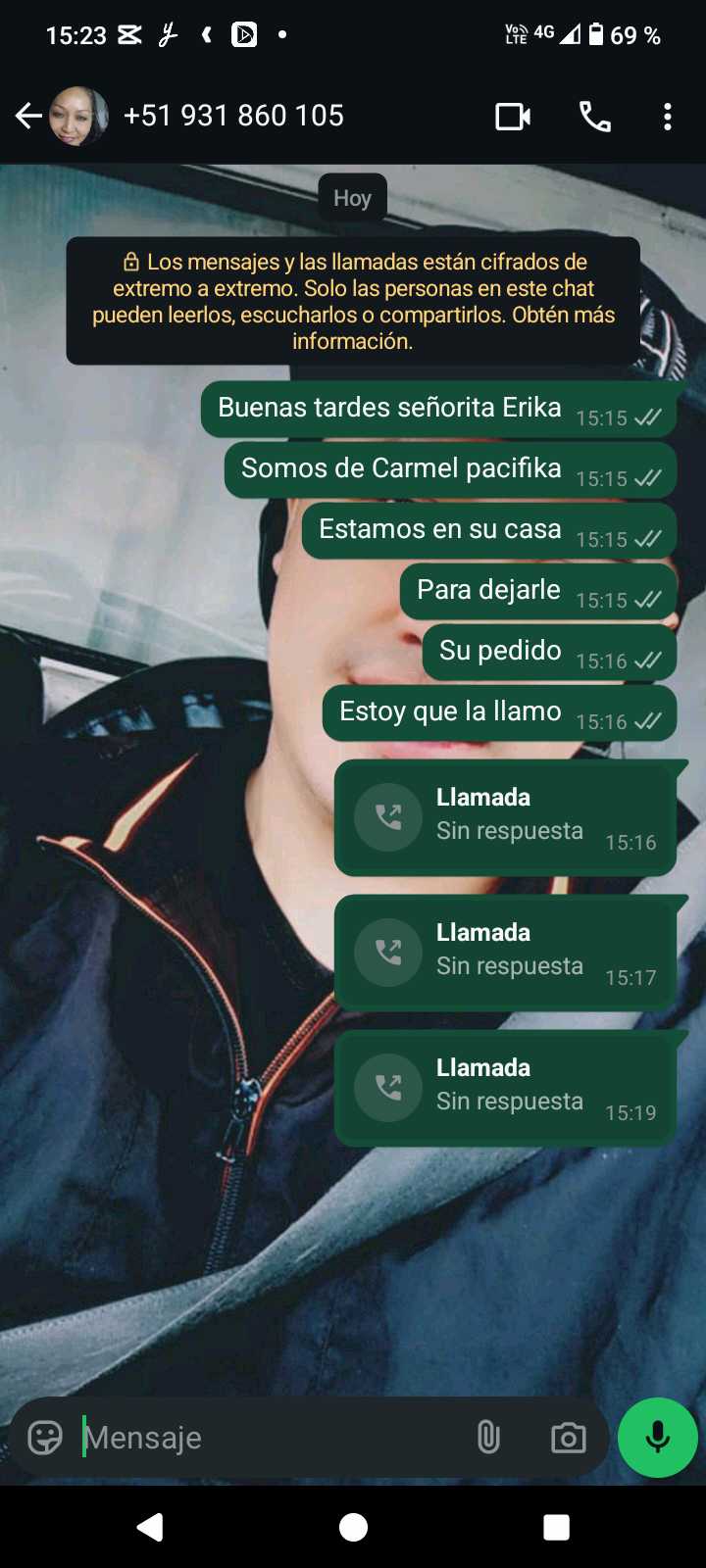Call back from the 15:16 missed call
Image resolution: width=706 pixels, height=1568 pixels.
pyautogui.click(x=505, y=816)
